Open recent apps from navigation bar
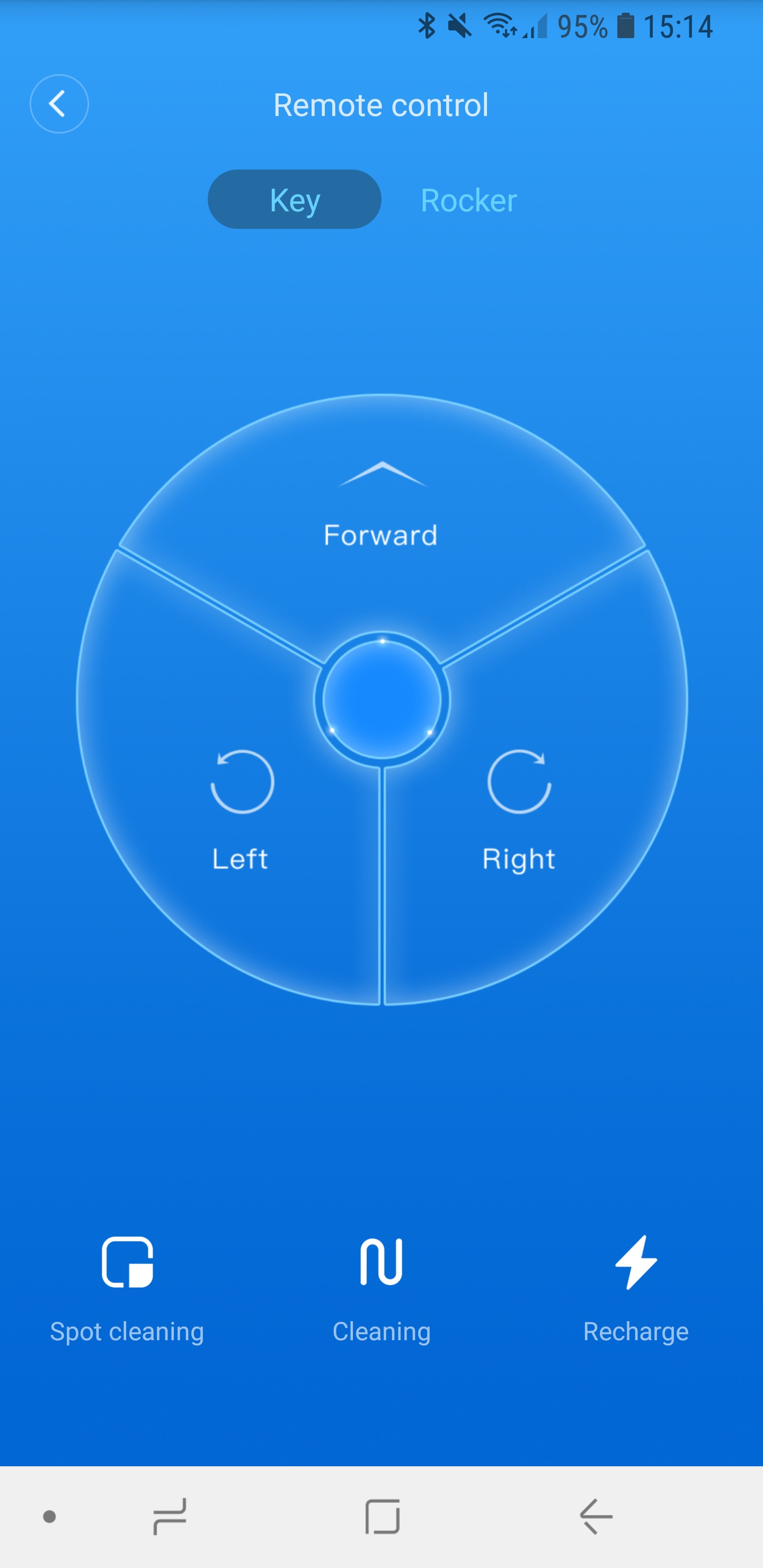The width and height of the screenshot is (763, 1568). tap(170, 1516)
